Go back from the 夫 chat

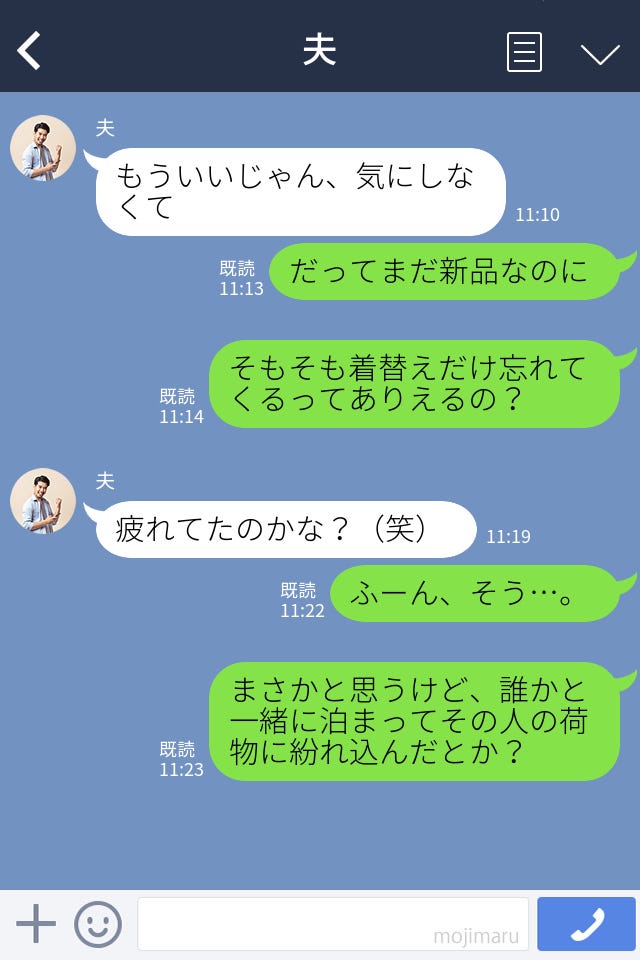(x=30, y=51)
